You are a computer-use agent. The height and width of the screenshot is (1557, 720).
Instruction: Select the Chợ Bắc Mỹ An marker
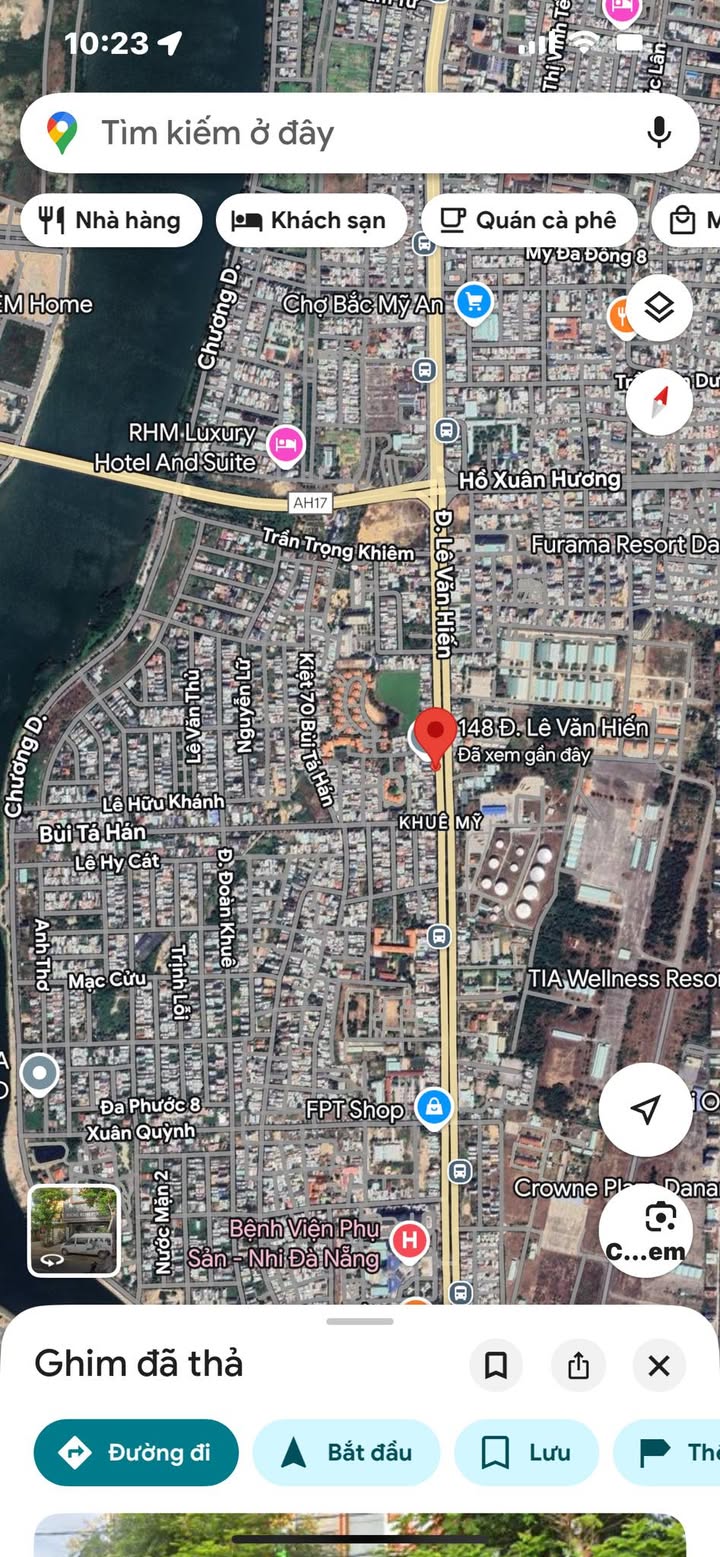[474, 301]
